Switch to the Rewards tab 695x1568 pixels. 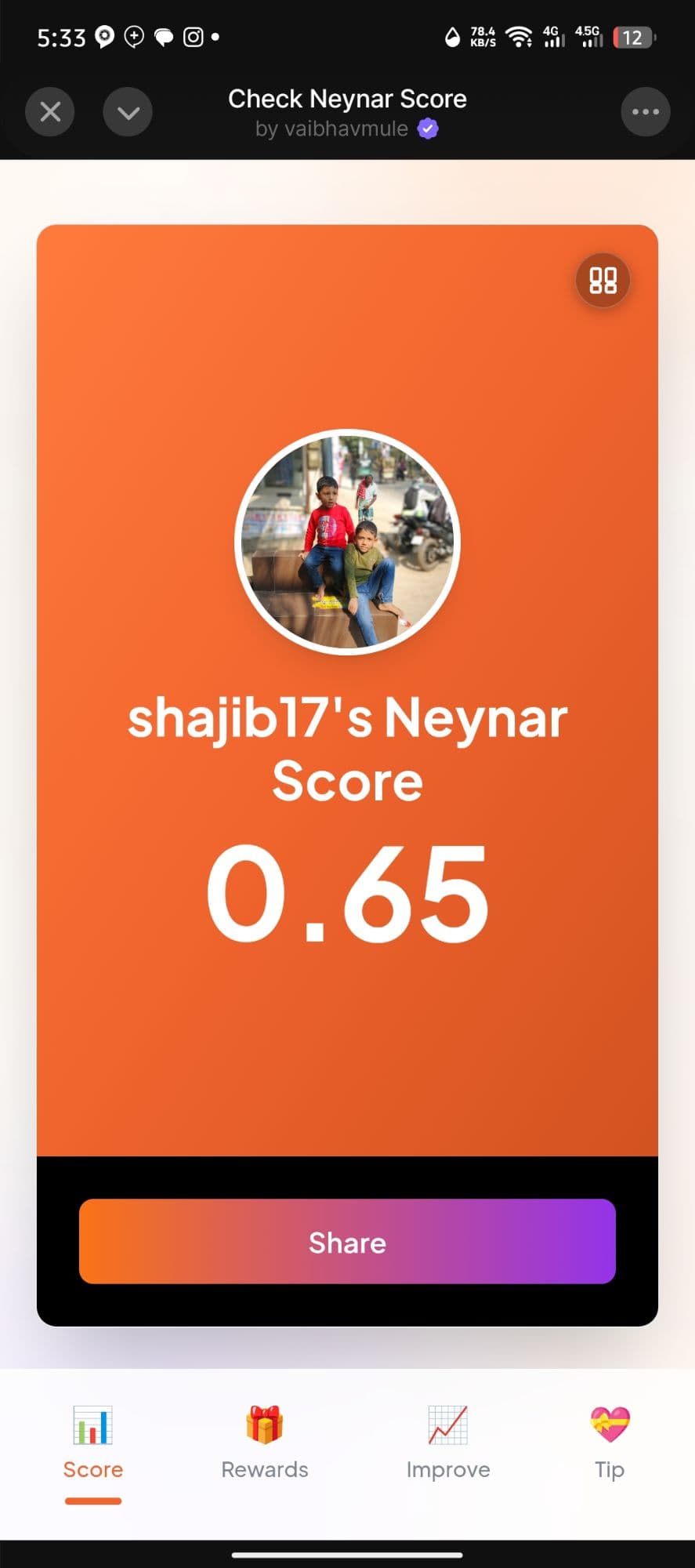point(265,1443)
